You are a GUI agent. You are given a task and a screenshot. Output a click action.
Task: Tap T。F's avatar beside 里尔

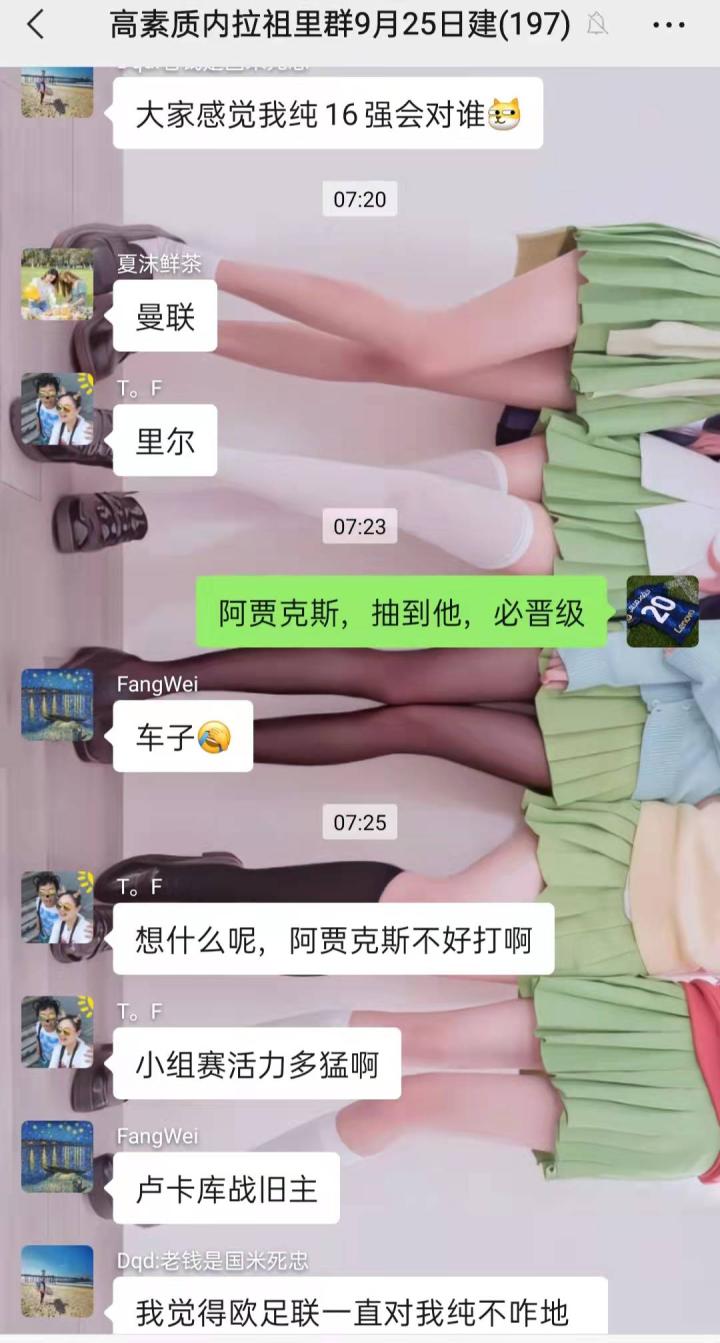click(57, 409)
